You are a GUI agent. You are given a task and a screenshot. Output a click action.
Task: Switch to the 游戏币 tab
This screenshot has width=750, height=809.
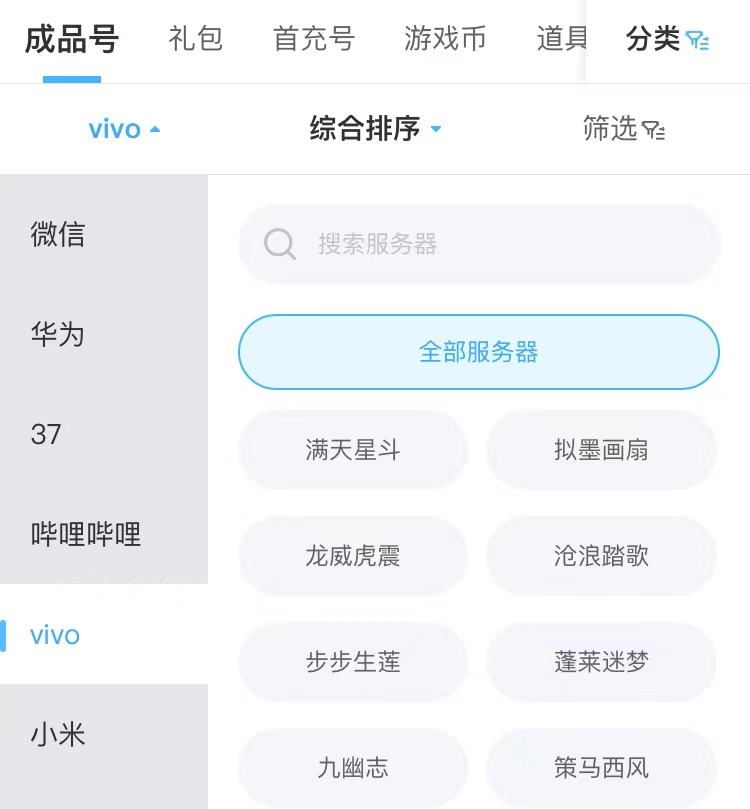click(x=445, y=40)
